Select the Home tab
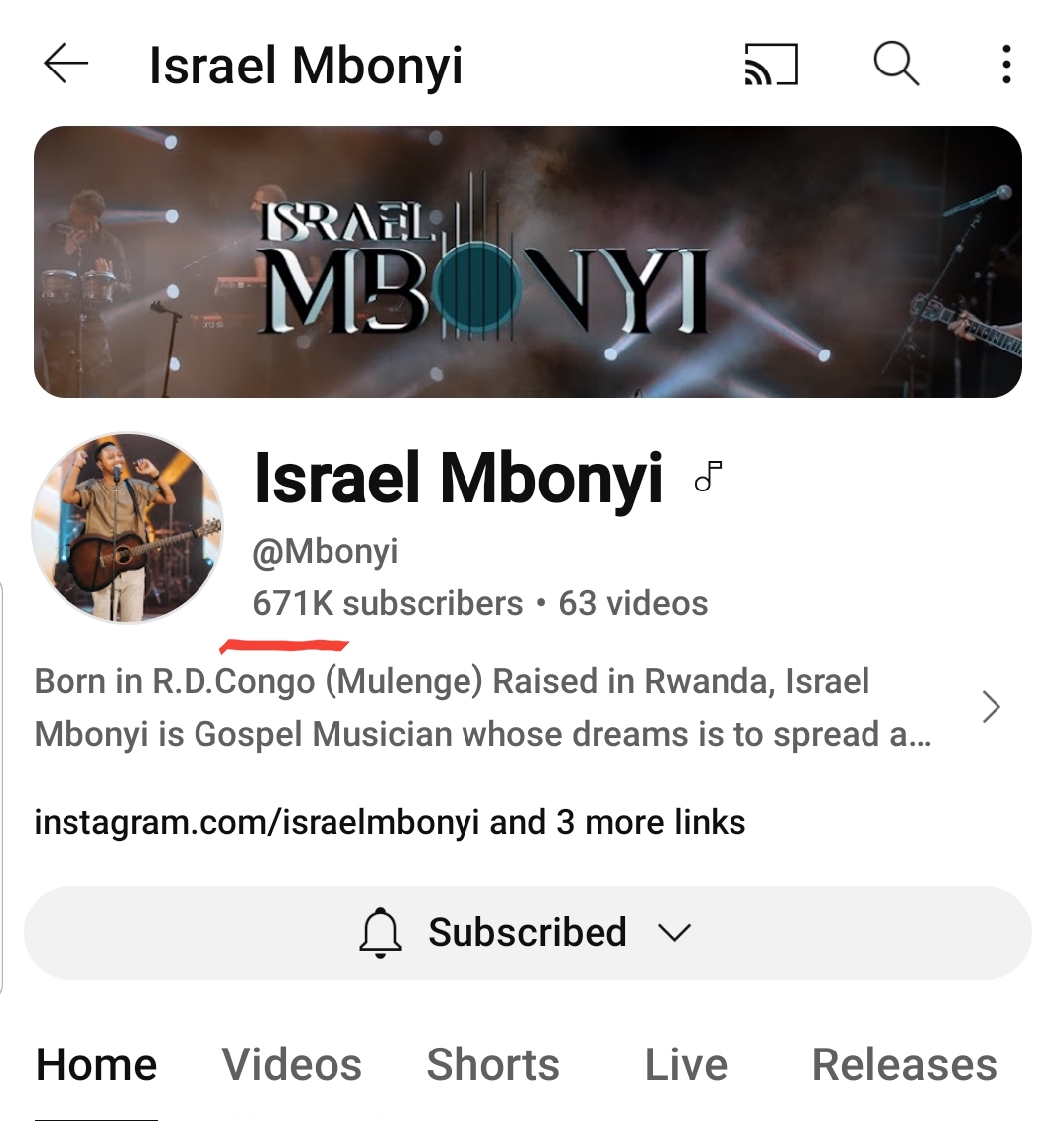Image resolution: width=1064 pixels, height=1121 pixels. tap(96, 1065)
